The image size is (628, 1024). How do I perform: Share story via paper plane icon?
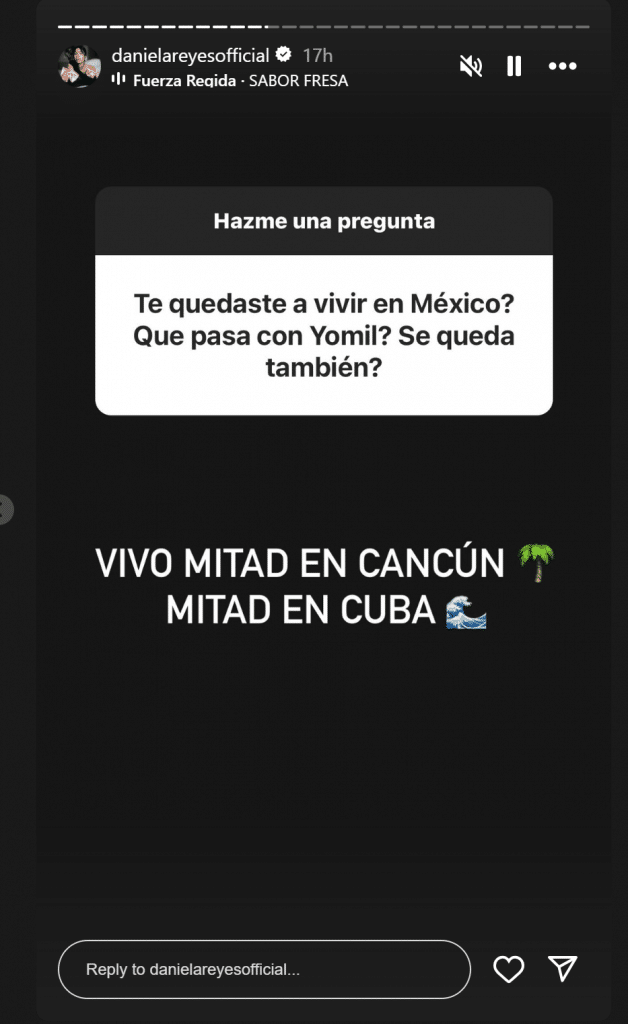pos(563,967)
